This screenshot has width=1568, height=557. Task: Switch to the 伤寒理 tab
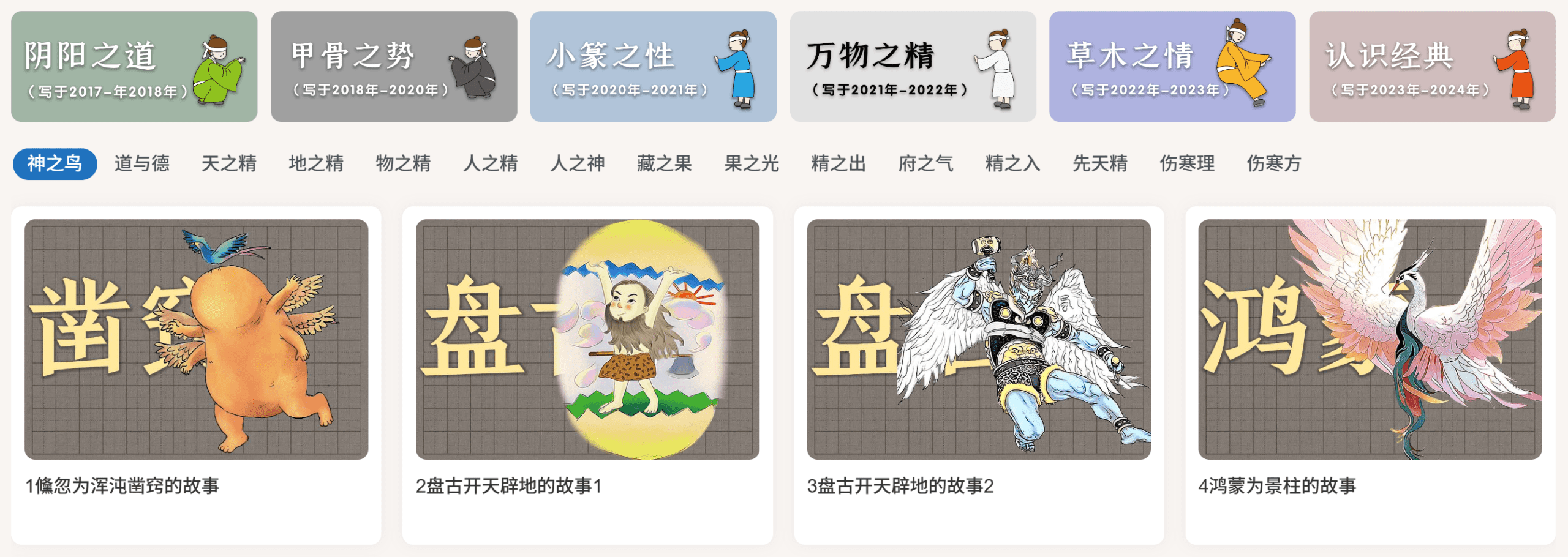(1186, 163)
